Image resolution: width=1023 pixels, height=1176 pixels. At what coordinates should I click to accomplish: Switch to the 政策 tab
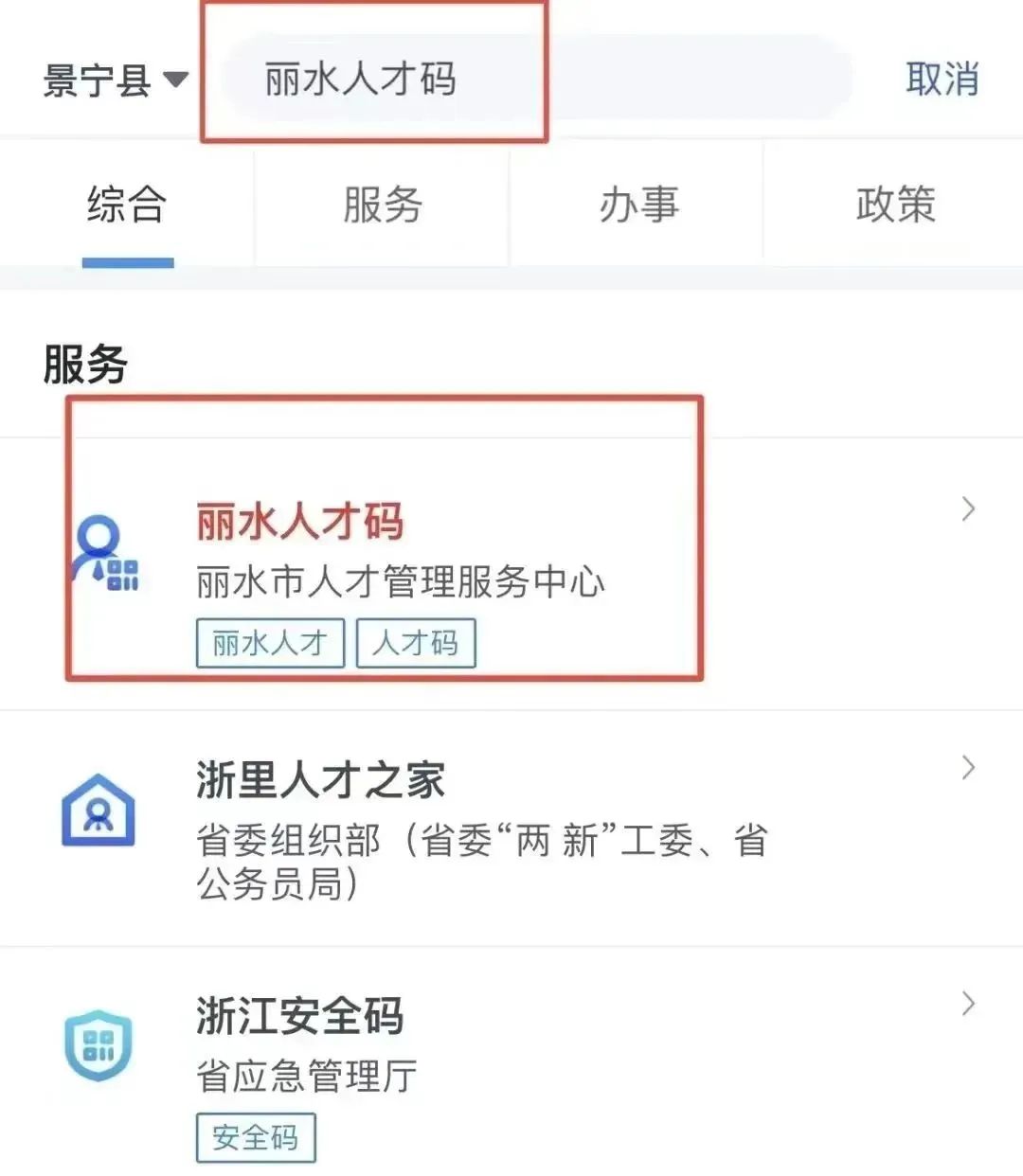click(895, 205)
